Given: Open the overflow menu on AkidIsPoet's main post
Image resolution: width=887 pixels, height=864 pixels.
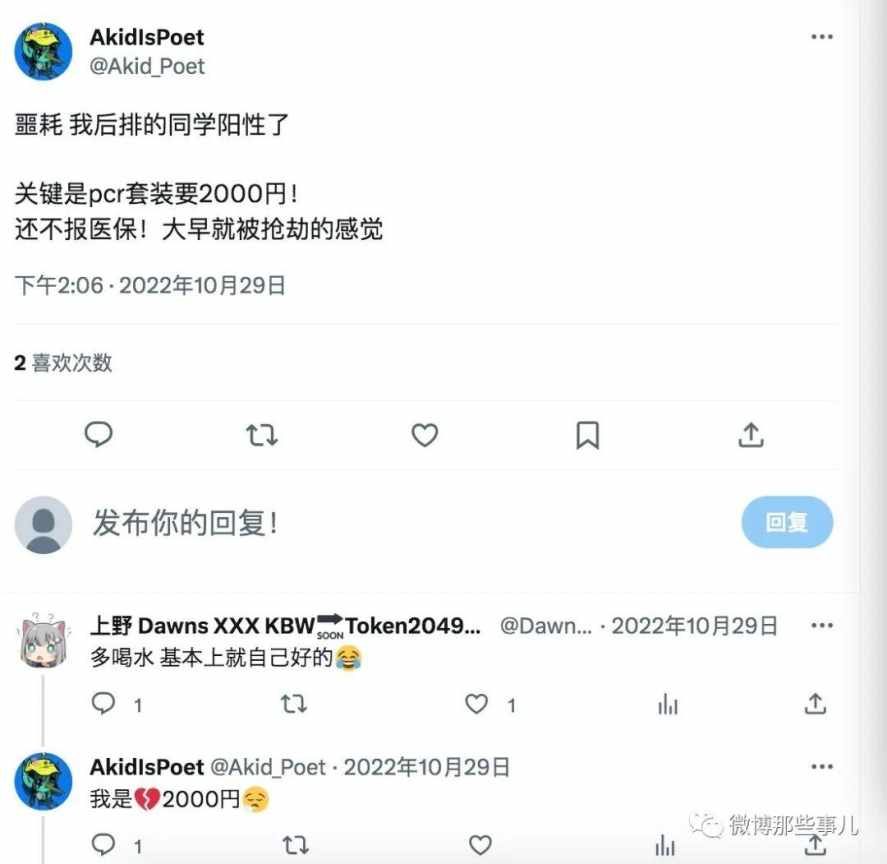Looking at the screenshot, I should (x=821, y=37).
